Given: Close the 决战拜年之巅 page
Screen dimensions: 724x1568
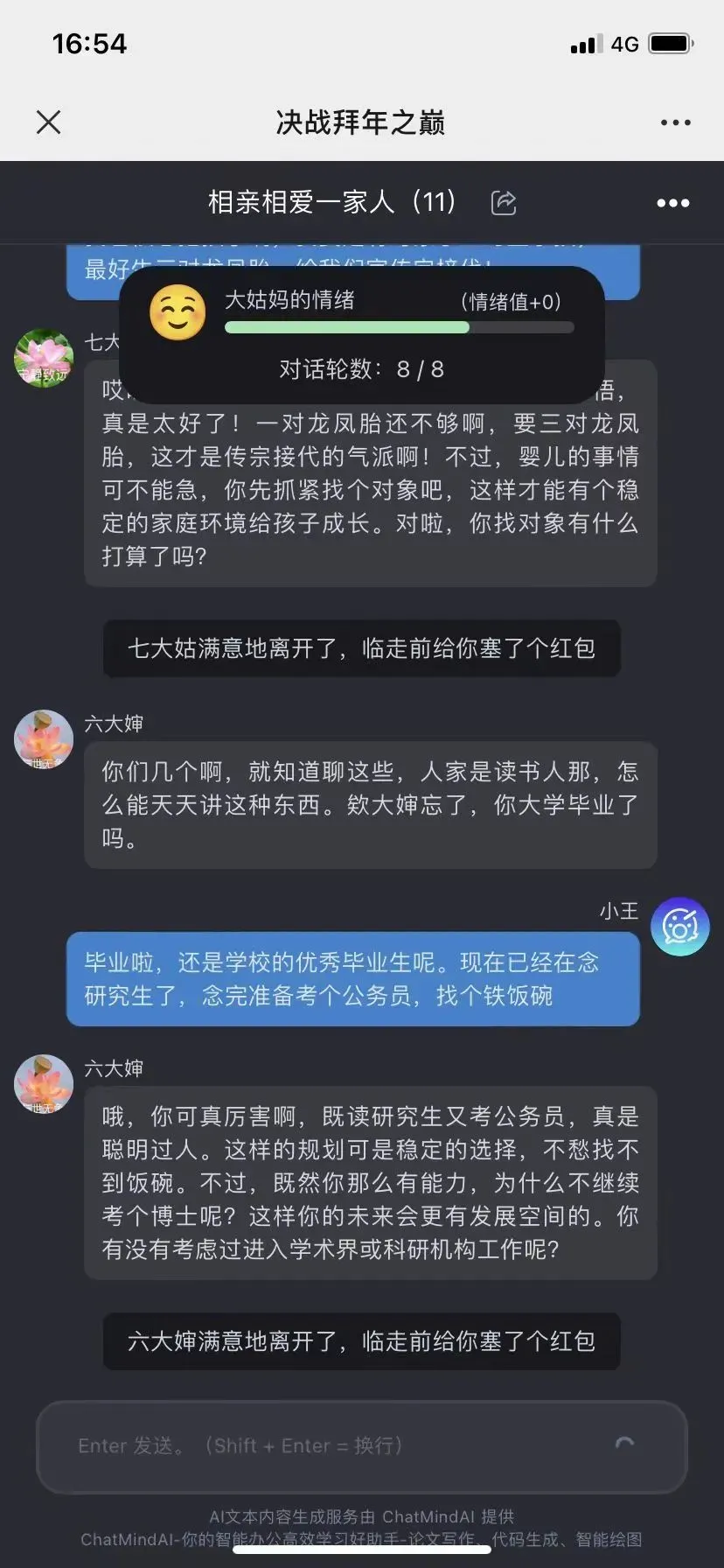Looking at the screenshot, I should coord(49,122).
